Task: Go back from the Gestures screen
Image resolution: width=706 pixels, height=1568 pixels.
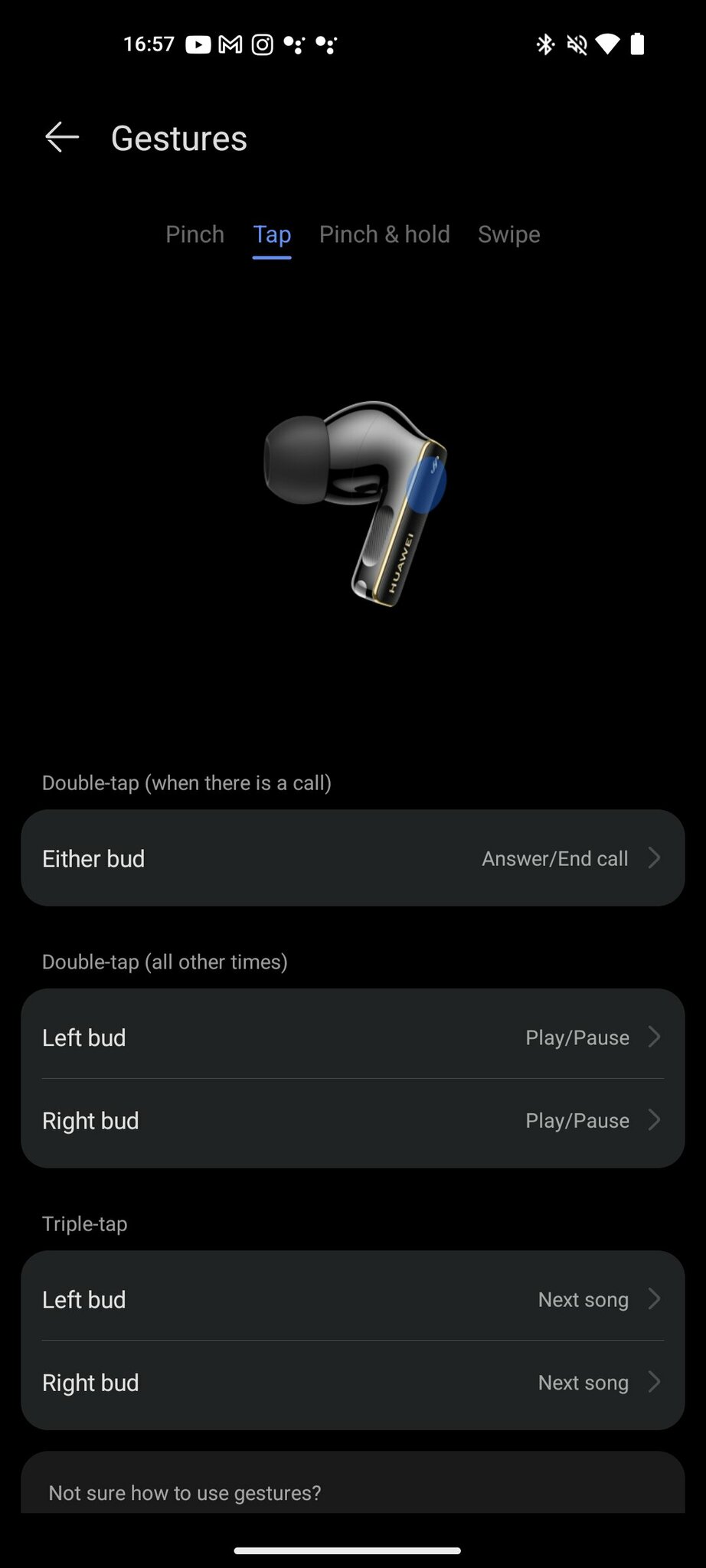Action: point(62,138)
